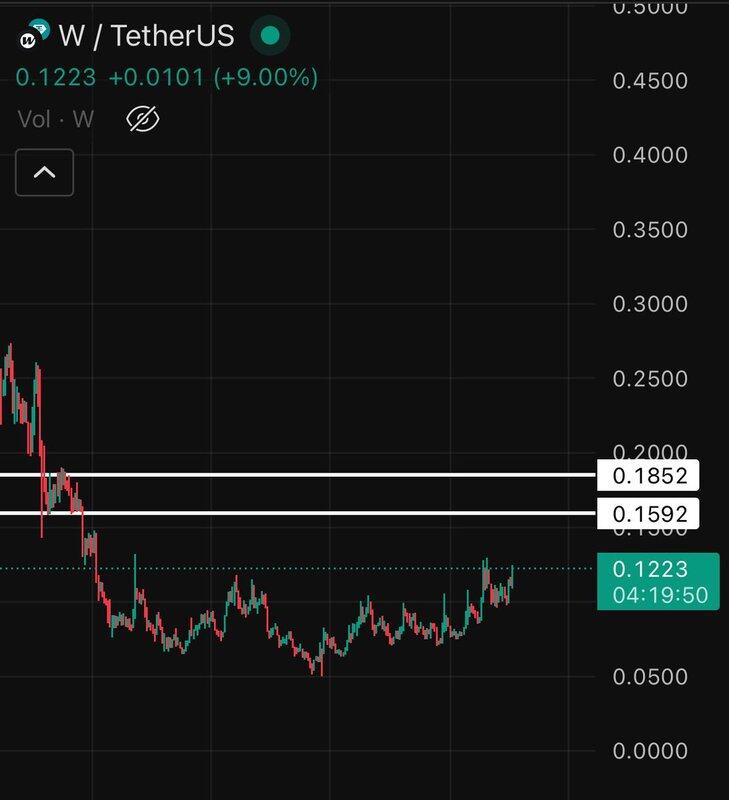Select the horizontal line at 0.1592
This screenshot has height=800, width=729.
point(300,513)
